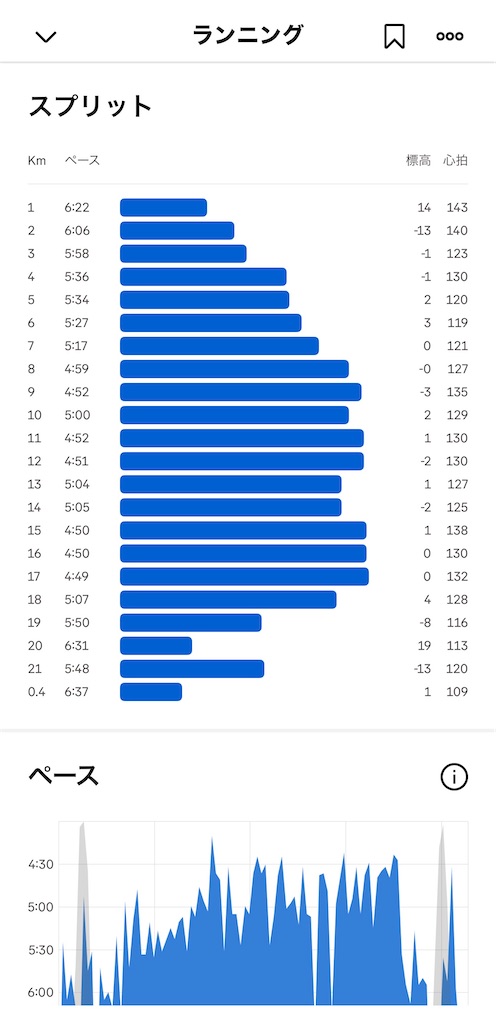This screenshot has width=496, height=1024.
Task: Collapse the running detail with the down chevron
Action: pos(46,37)
